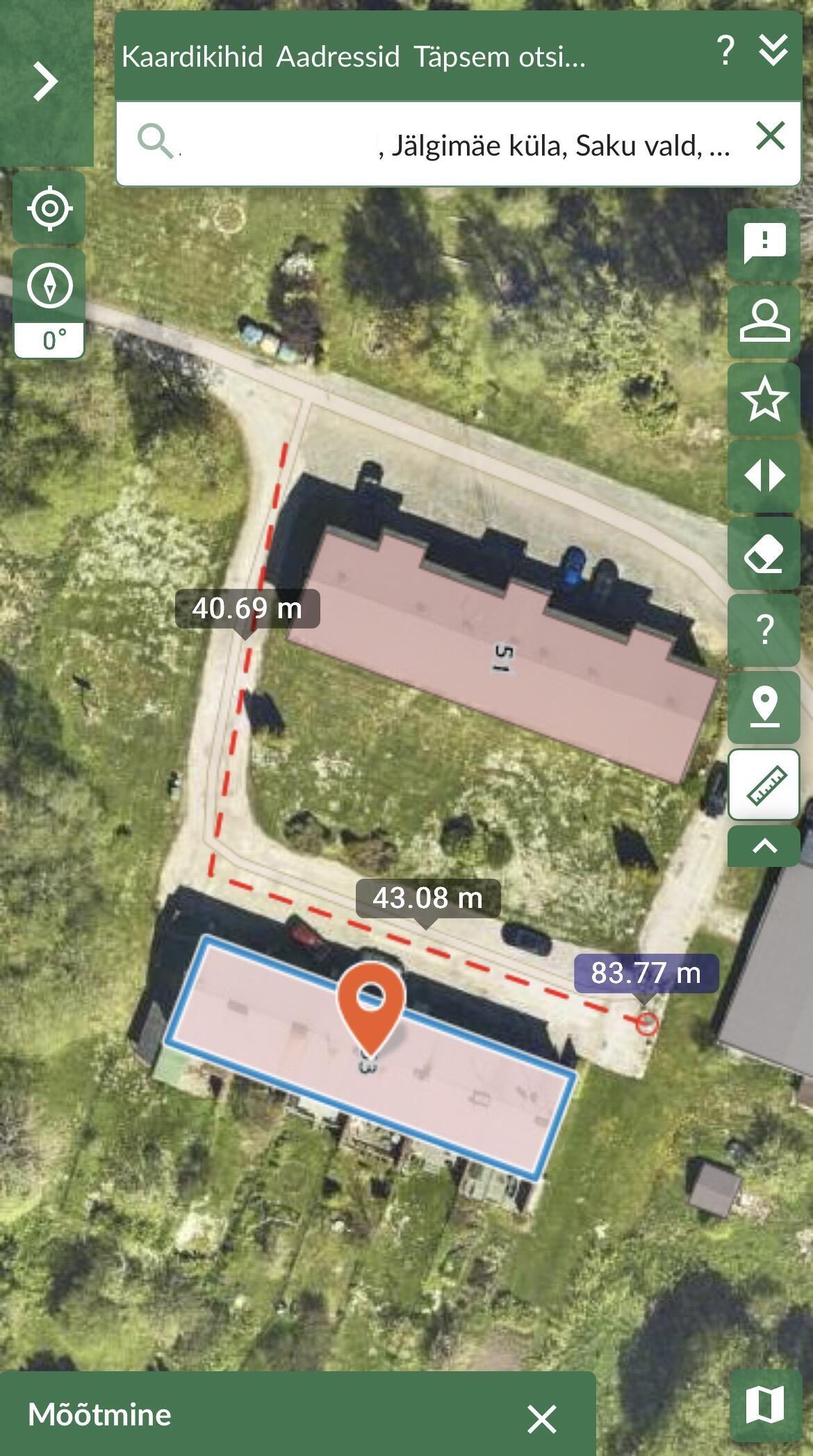
Task: Select the location pin tool
Action: point(764,706)
